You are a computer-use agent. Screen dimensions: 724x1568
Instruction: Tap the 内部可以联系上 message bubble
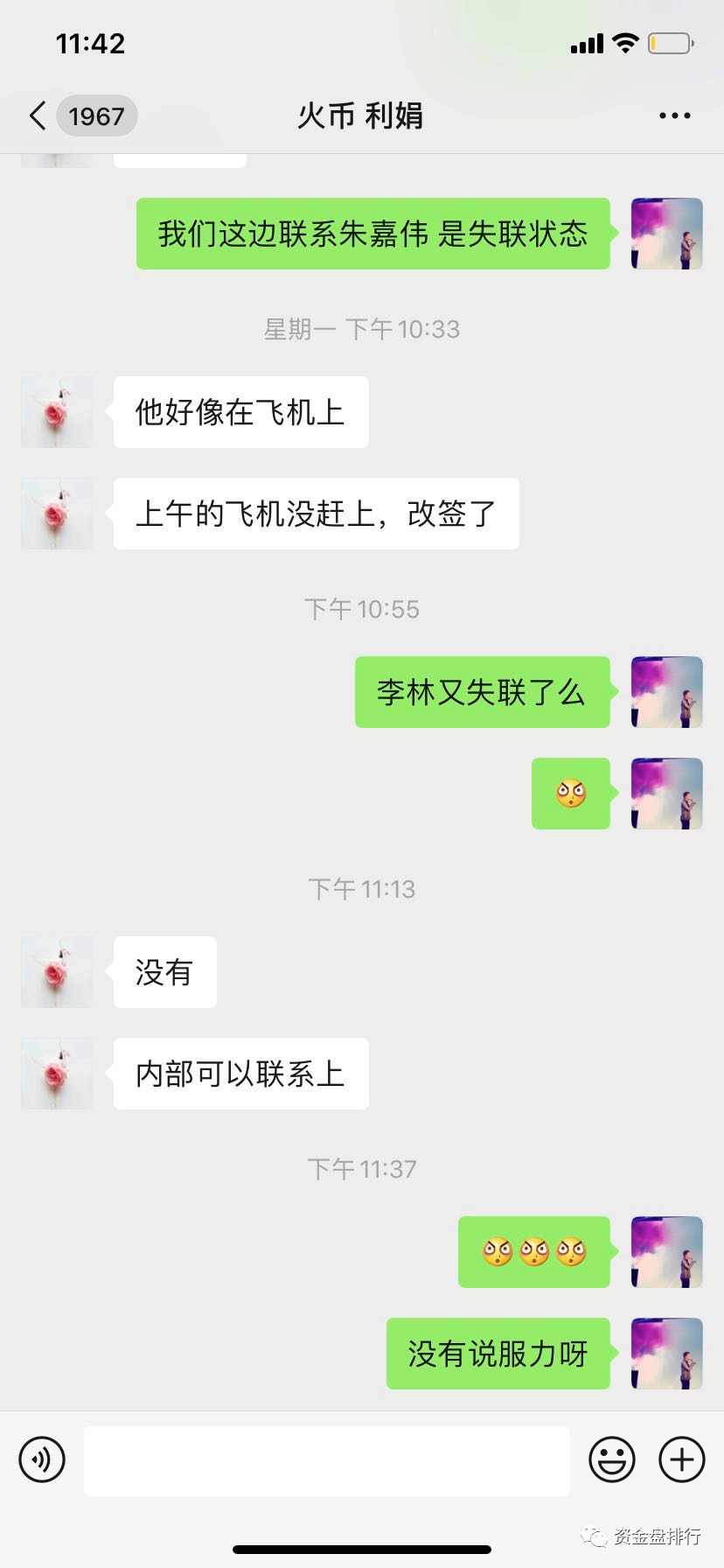pos(240,1074)
